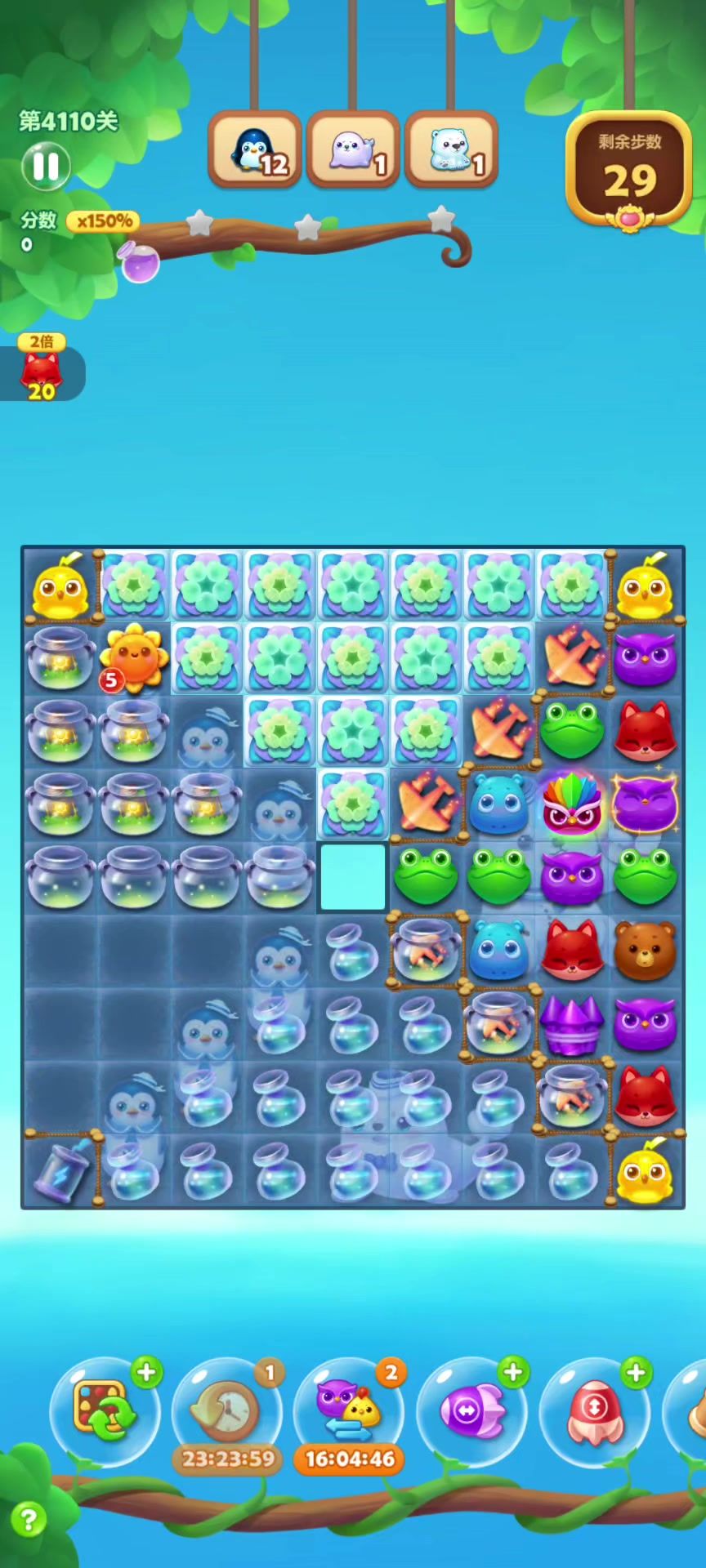Tap the brown bear piece
This screenshot has height=1568, width=706.
coord(646,950)
